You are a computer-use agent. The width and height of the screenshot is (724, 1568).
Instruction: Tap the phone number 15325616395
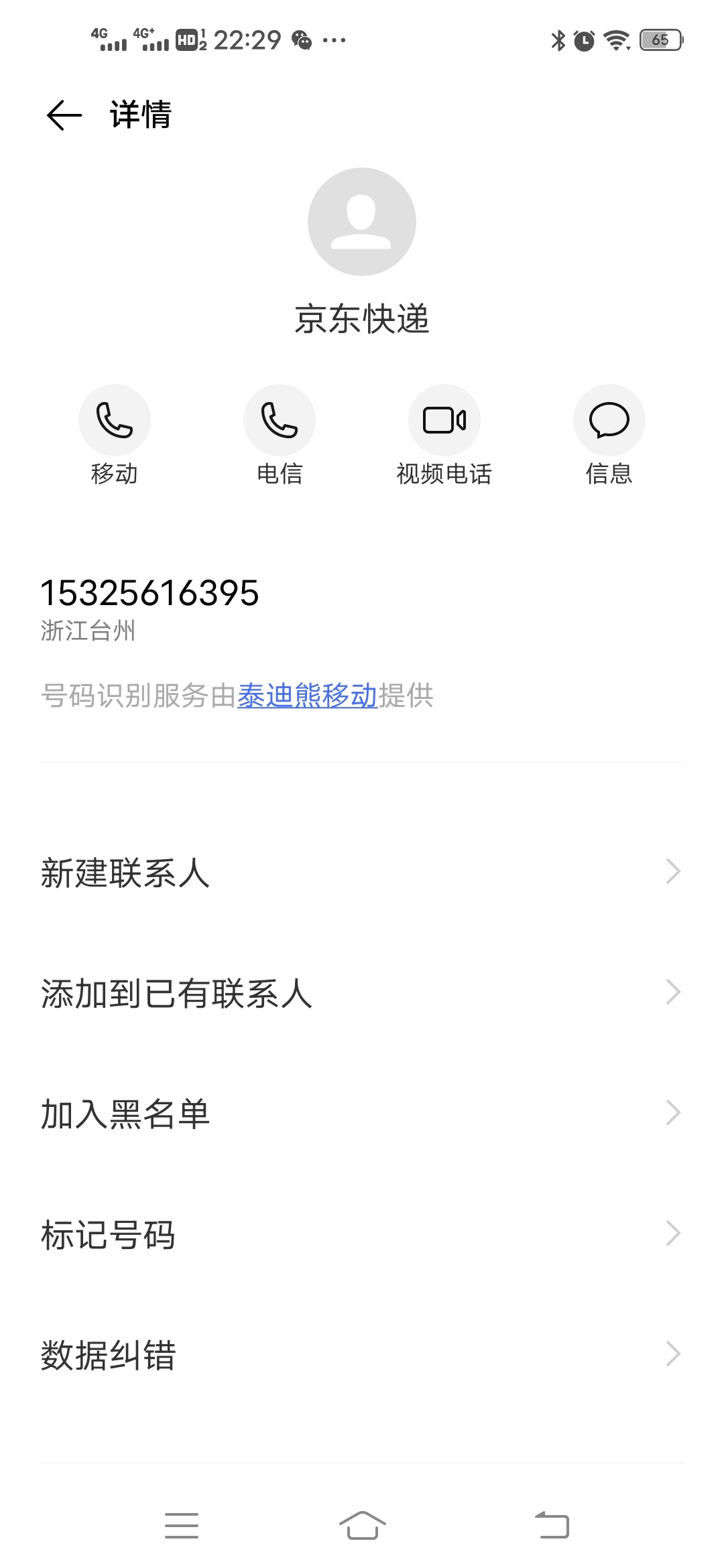click(x=149, y=593)
